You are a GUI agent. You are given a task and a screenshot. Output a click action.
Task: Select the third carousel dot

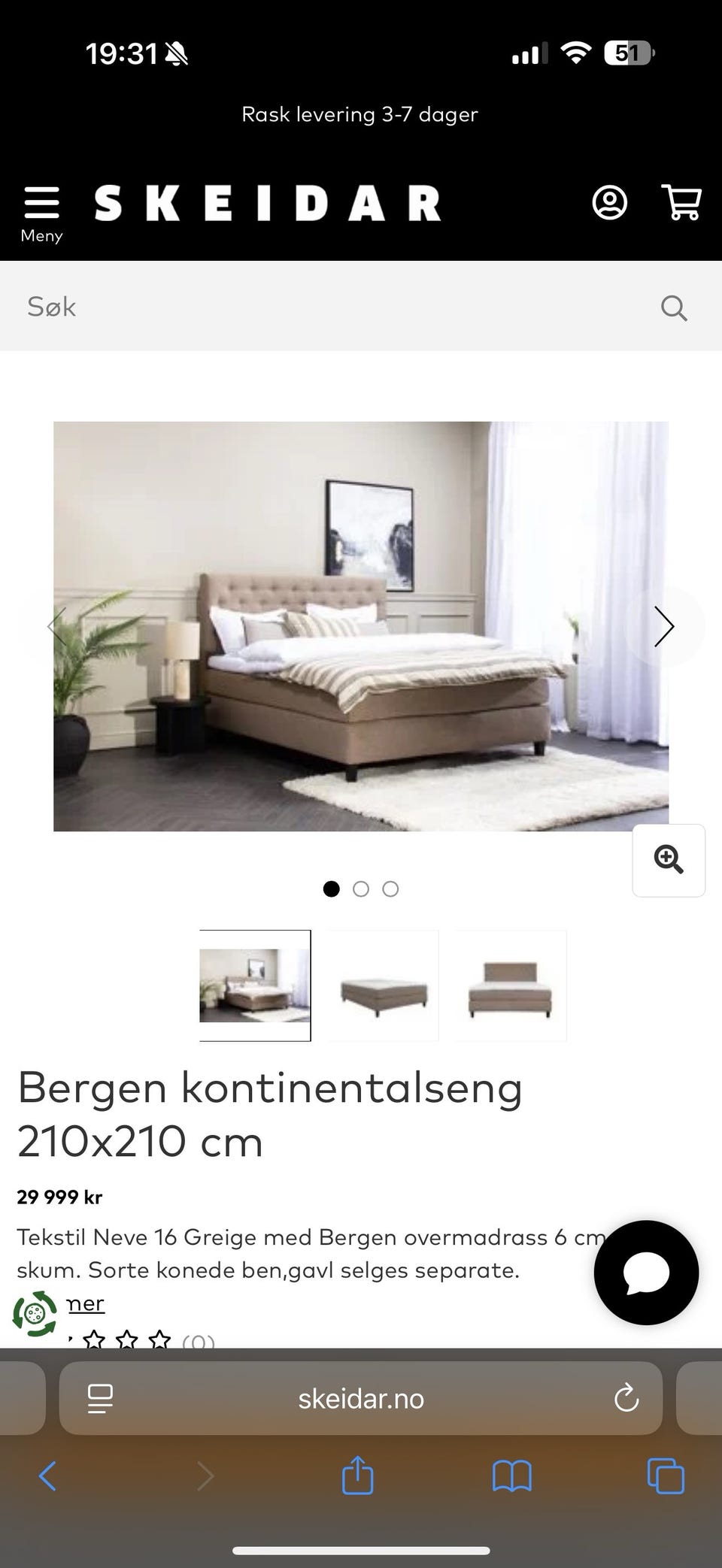pos(390,889)
